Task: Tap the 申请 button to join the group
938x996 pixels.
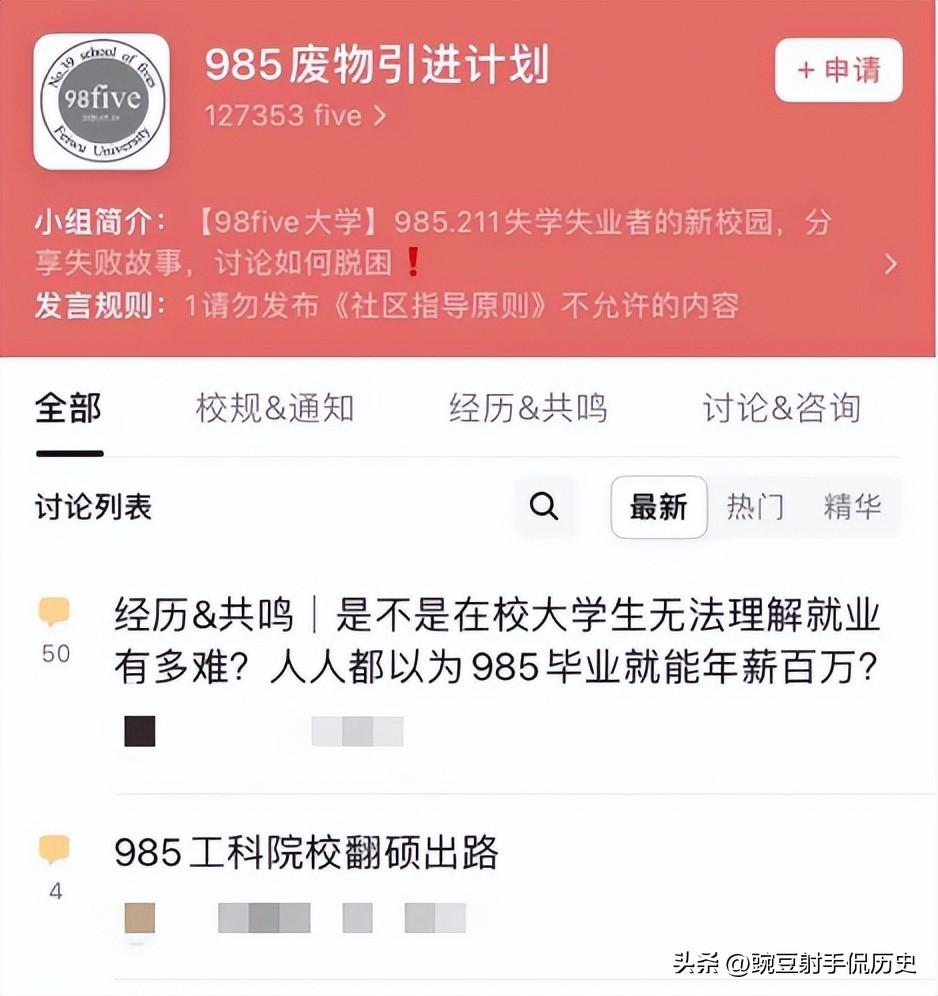Action: (x=838, y=70)
